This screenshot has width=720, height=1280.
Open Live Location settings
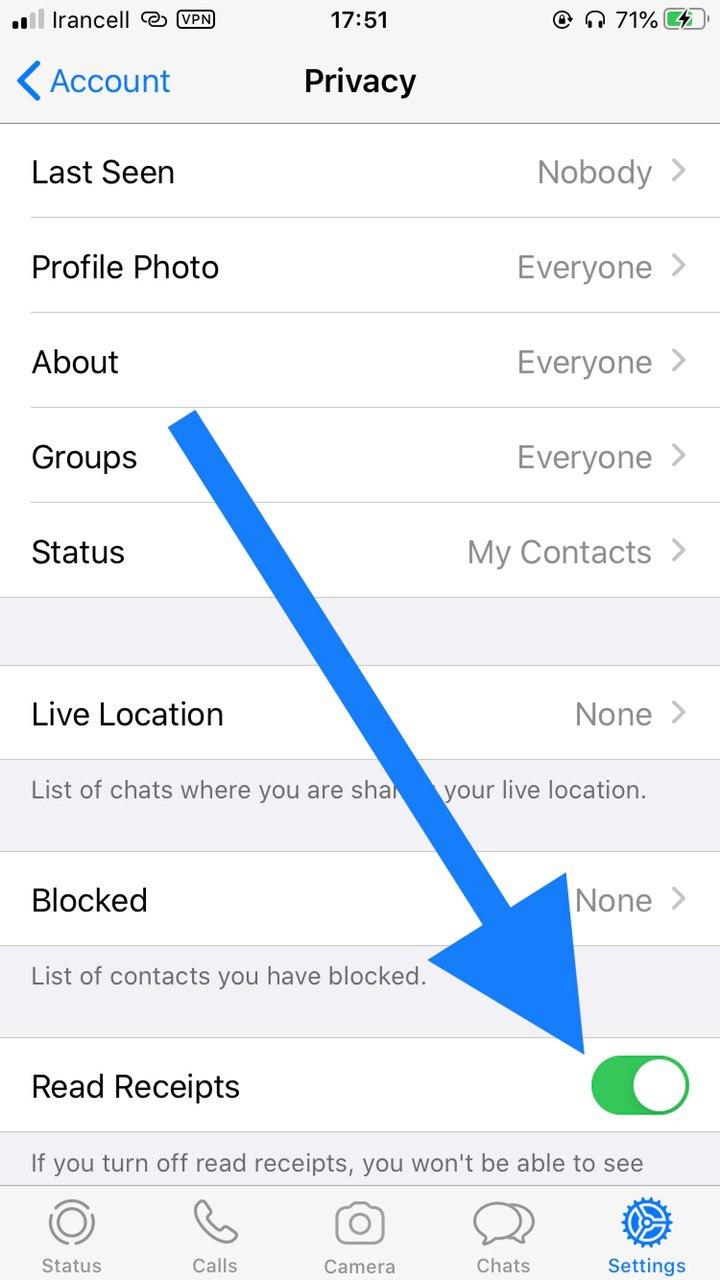point(360,714)
